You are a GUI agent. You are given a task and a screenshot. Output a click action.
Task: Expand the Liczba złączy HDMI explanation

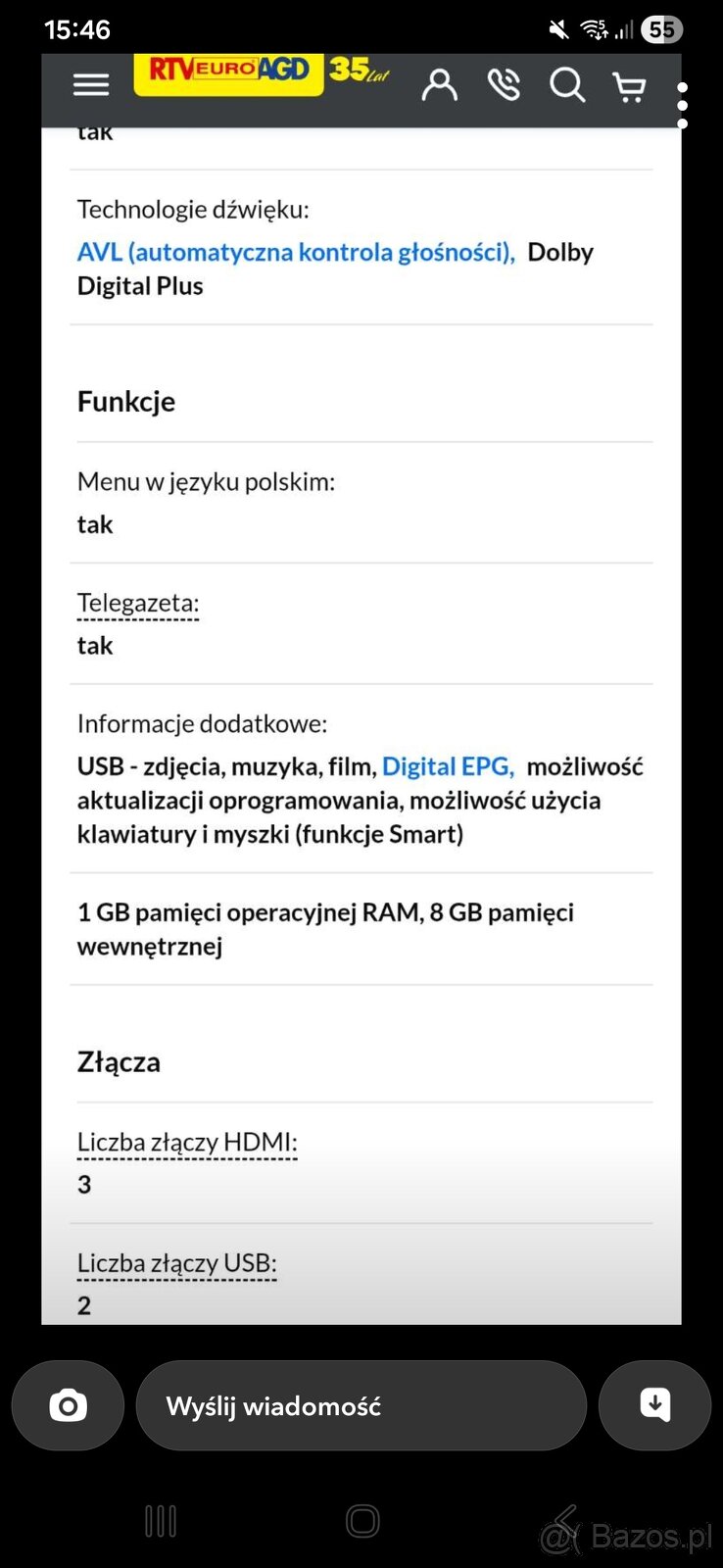(x=186, y=1141)
